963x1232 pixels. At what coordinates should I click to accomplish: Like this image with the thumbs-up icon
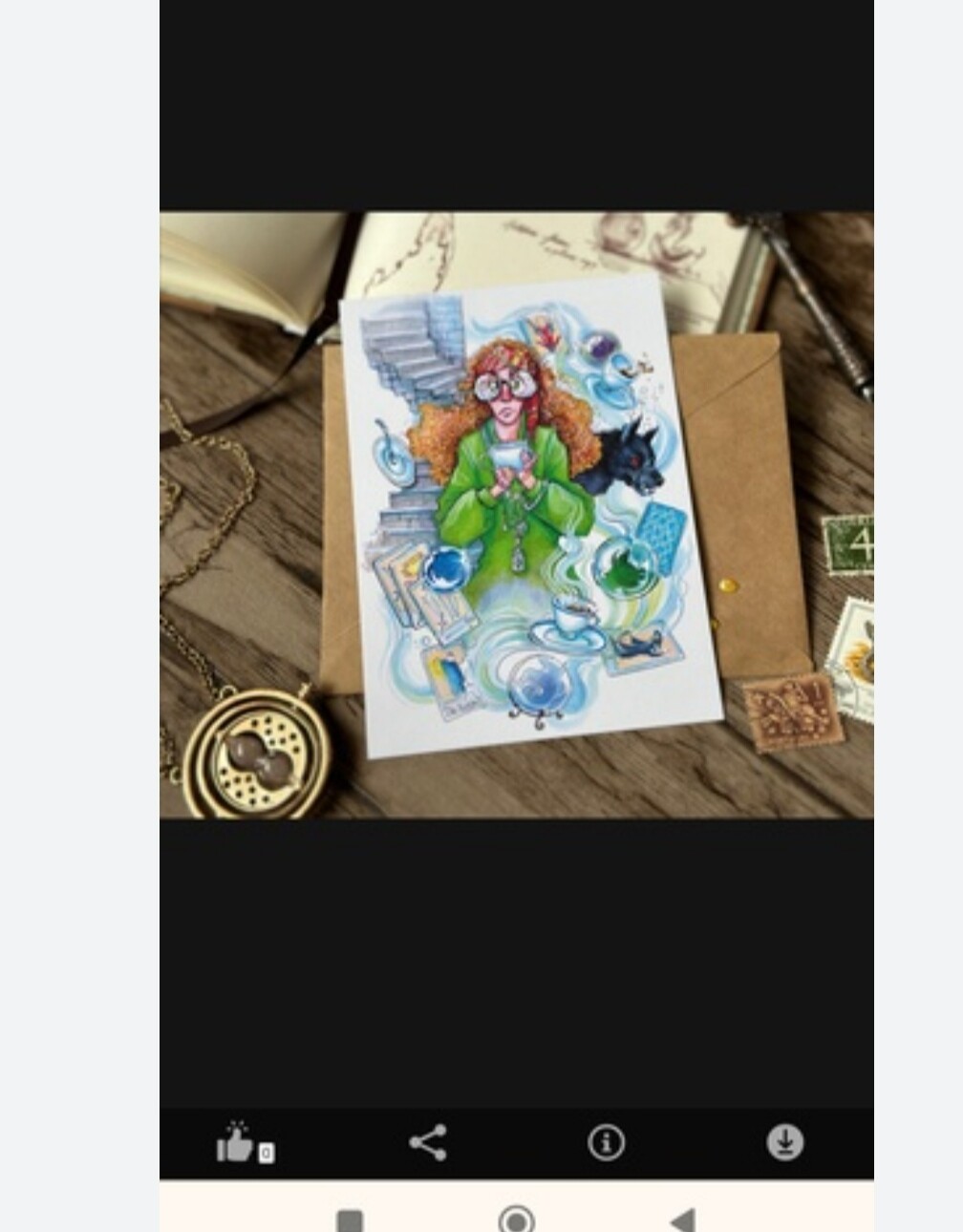pyautogui.click(x=235, y=1142)
